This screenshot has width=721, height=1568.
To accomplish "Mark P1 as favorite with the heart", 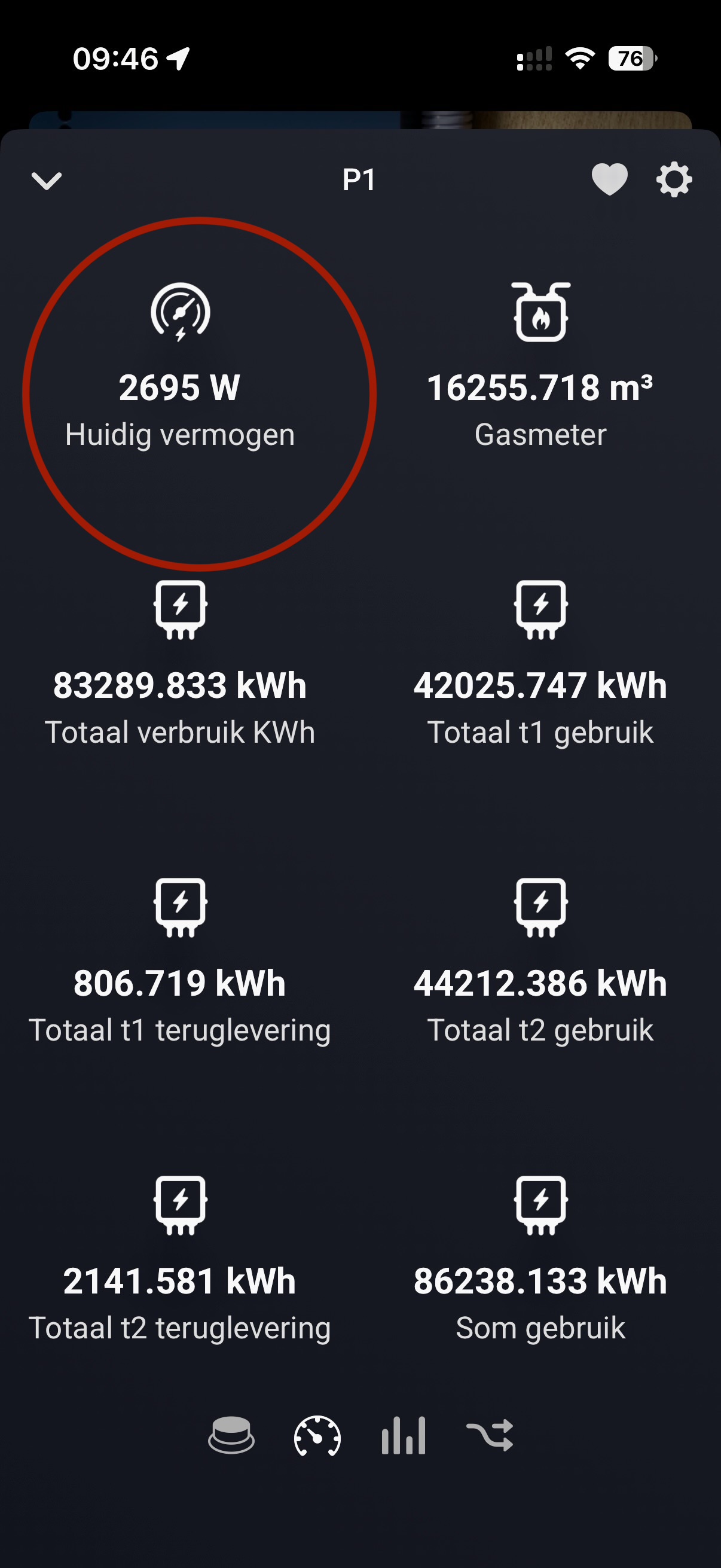I will (x=609, y=180).
